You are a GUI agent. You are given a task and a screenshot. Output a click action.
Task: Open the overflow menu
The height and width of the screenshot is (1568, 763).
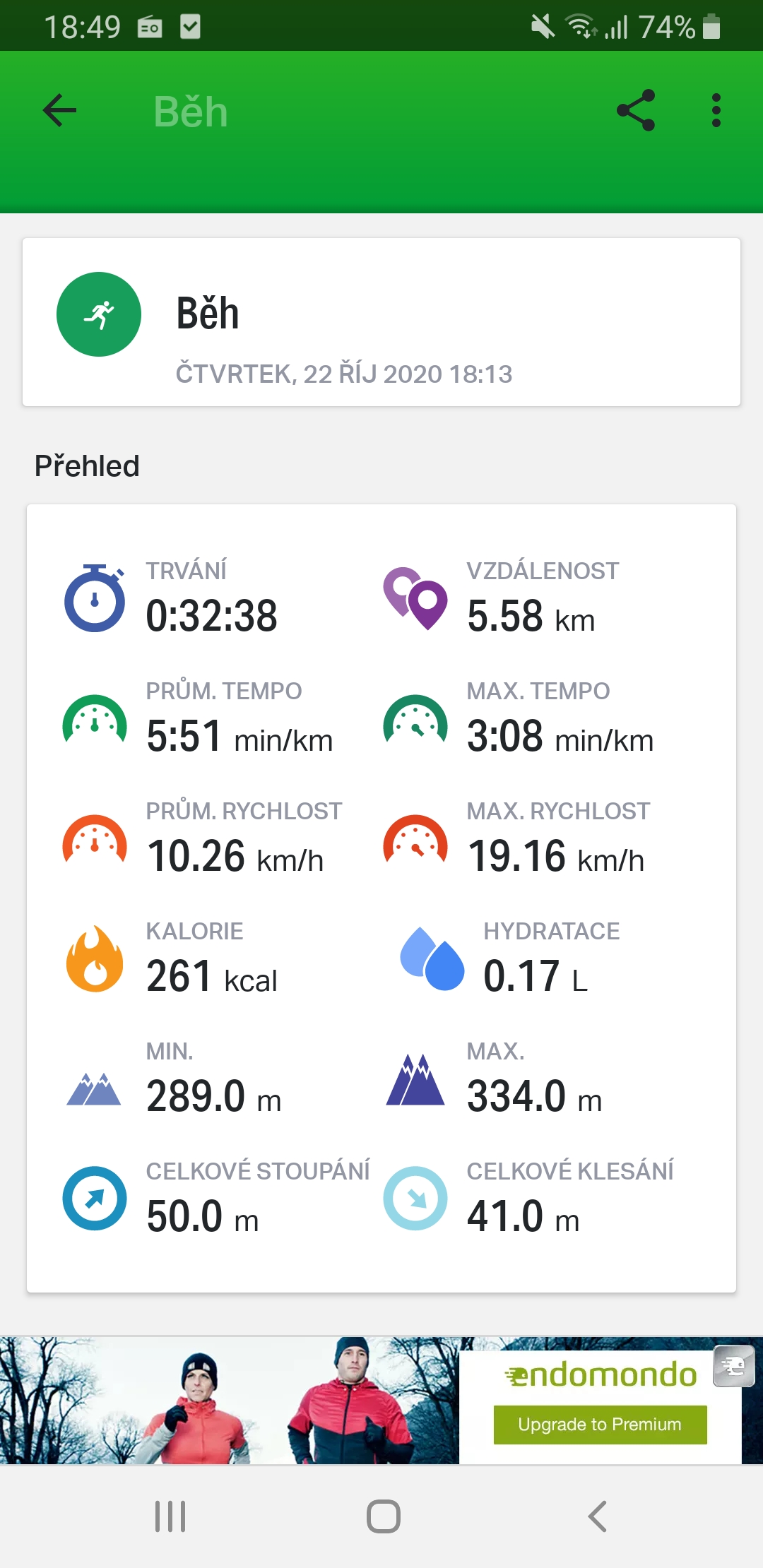(716, 110)
